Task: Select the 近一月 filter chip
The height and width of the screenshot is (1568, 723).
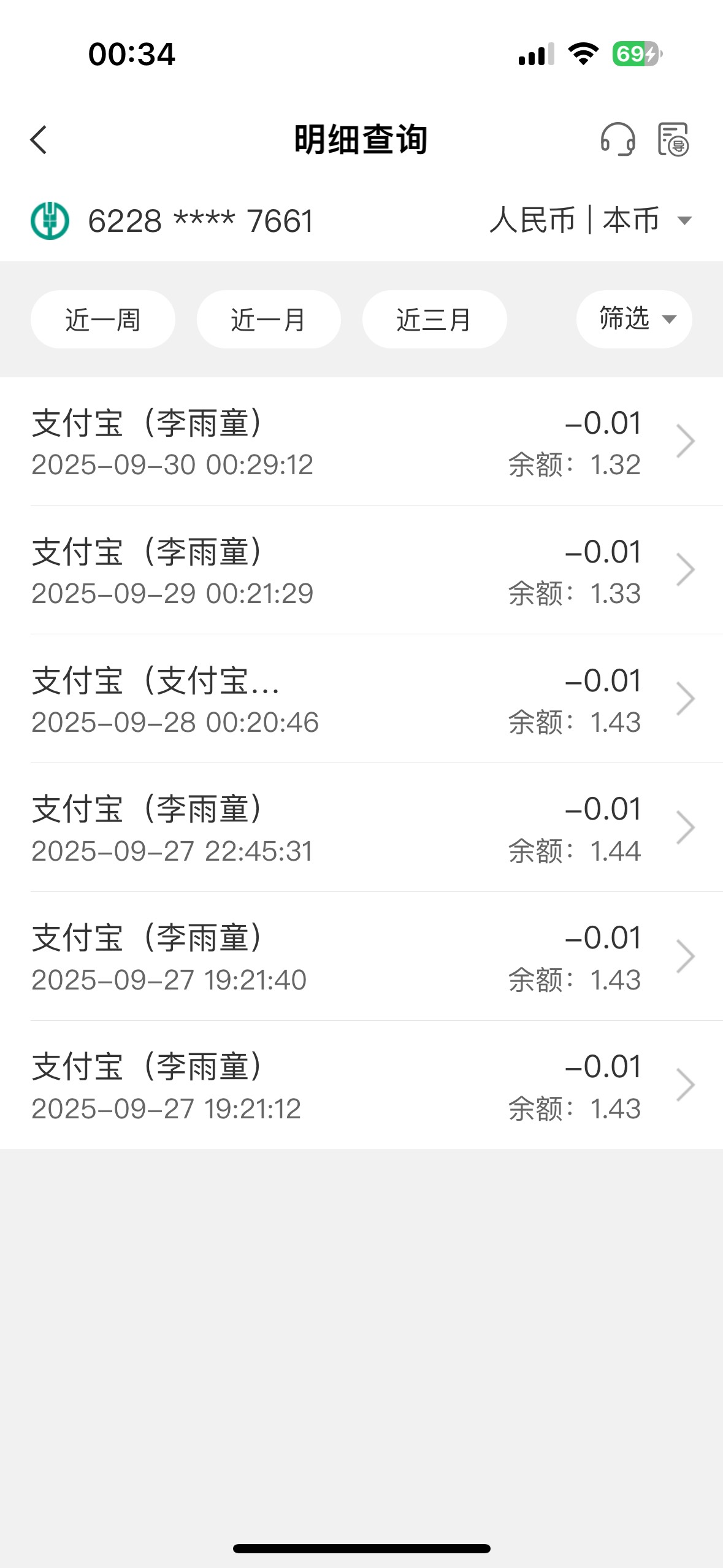Action: pos(269,320)
